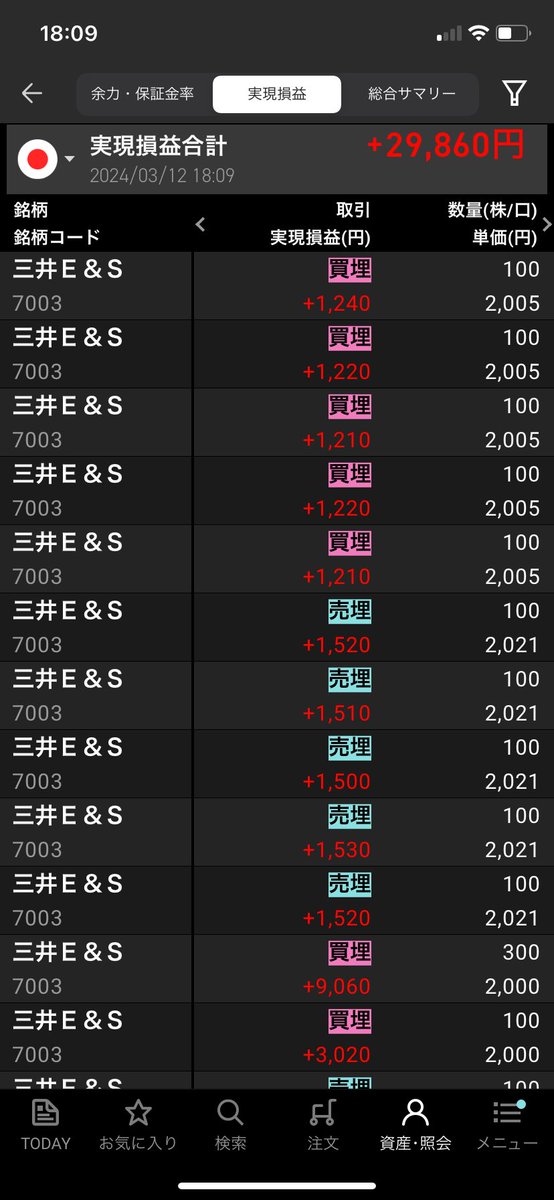
Task: Switch to 総合サマリー tab
Action: 411,94
